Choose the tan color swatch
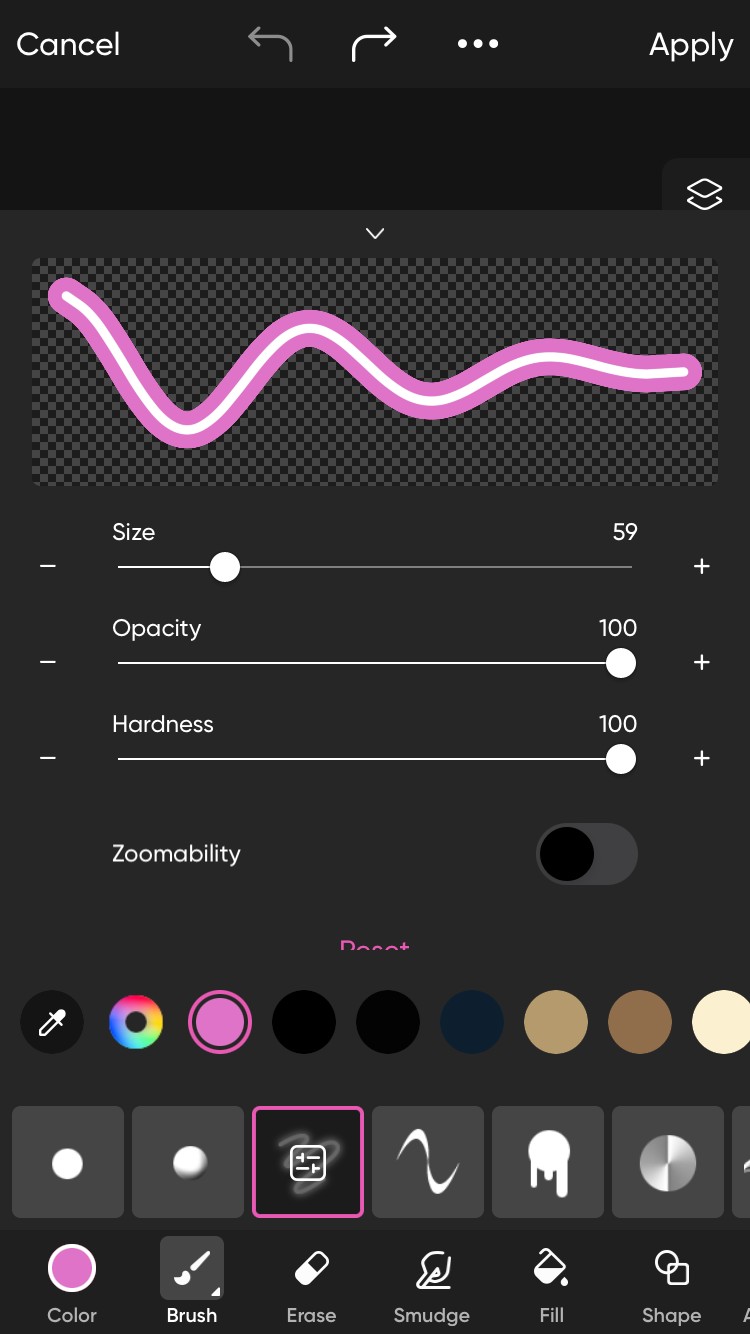The image size is (750, 1334). 556,1022
